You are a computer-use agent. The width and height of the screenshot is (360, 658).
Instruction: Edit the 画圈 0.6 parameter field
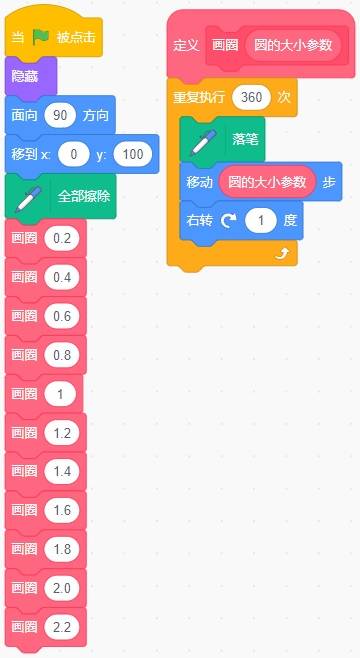pos(62,316)
